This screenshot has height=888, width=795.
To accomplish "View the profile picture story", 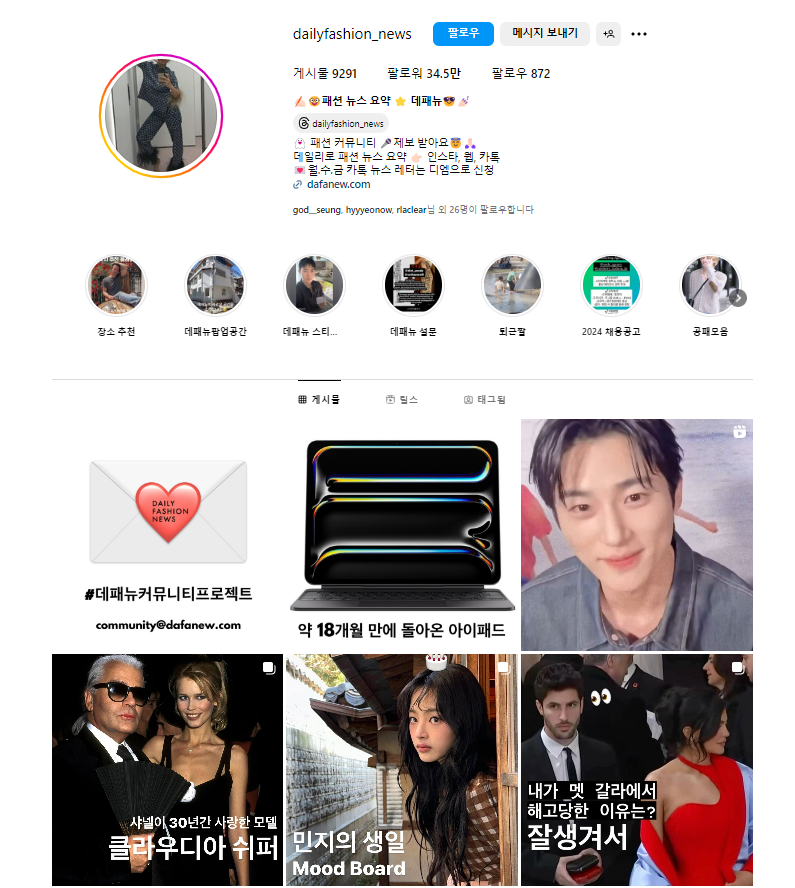I will (161, 116).
